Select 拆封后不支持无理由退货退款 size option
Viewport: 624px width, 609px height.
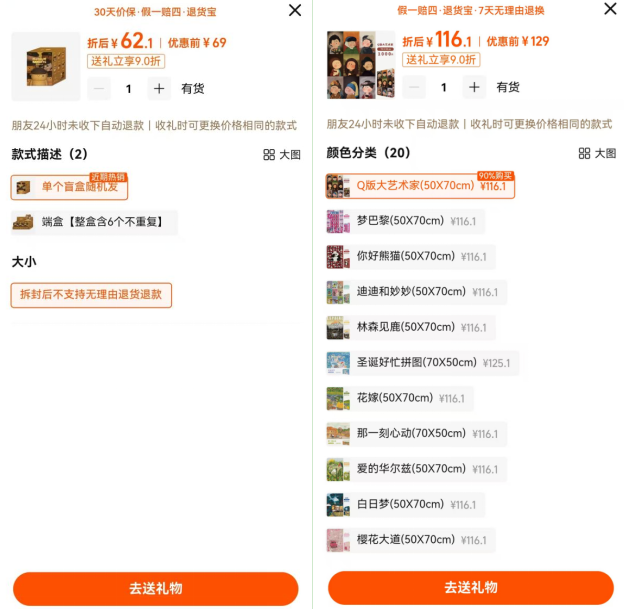pyautogui.click(x=91, y=295)
